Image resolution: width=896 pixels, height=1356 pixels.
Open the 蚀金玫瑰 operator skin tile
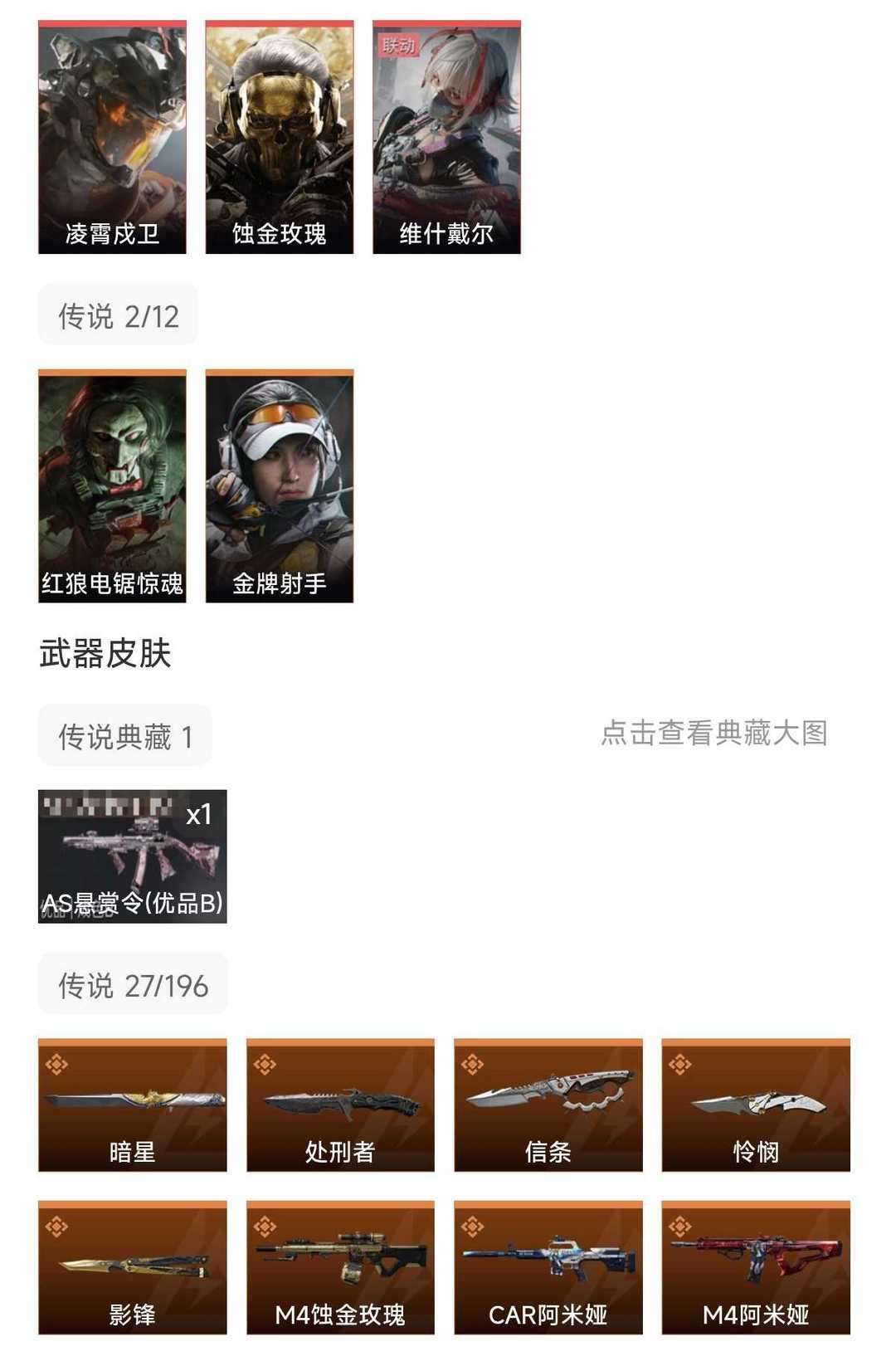280,137
